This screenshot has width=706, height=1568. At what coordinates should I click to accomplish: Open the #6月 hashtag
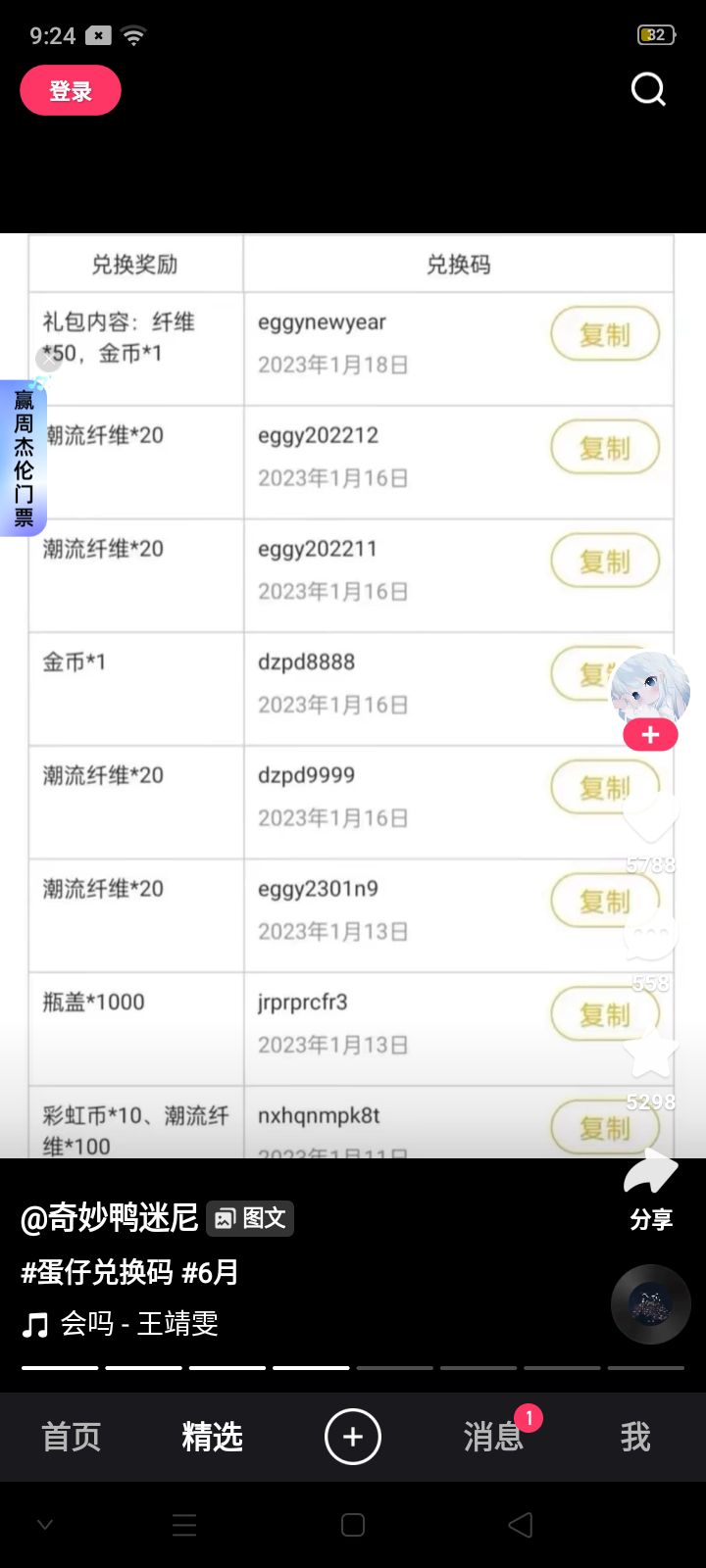click(x=211, y=1272)
